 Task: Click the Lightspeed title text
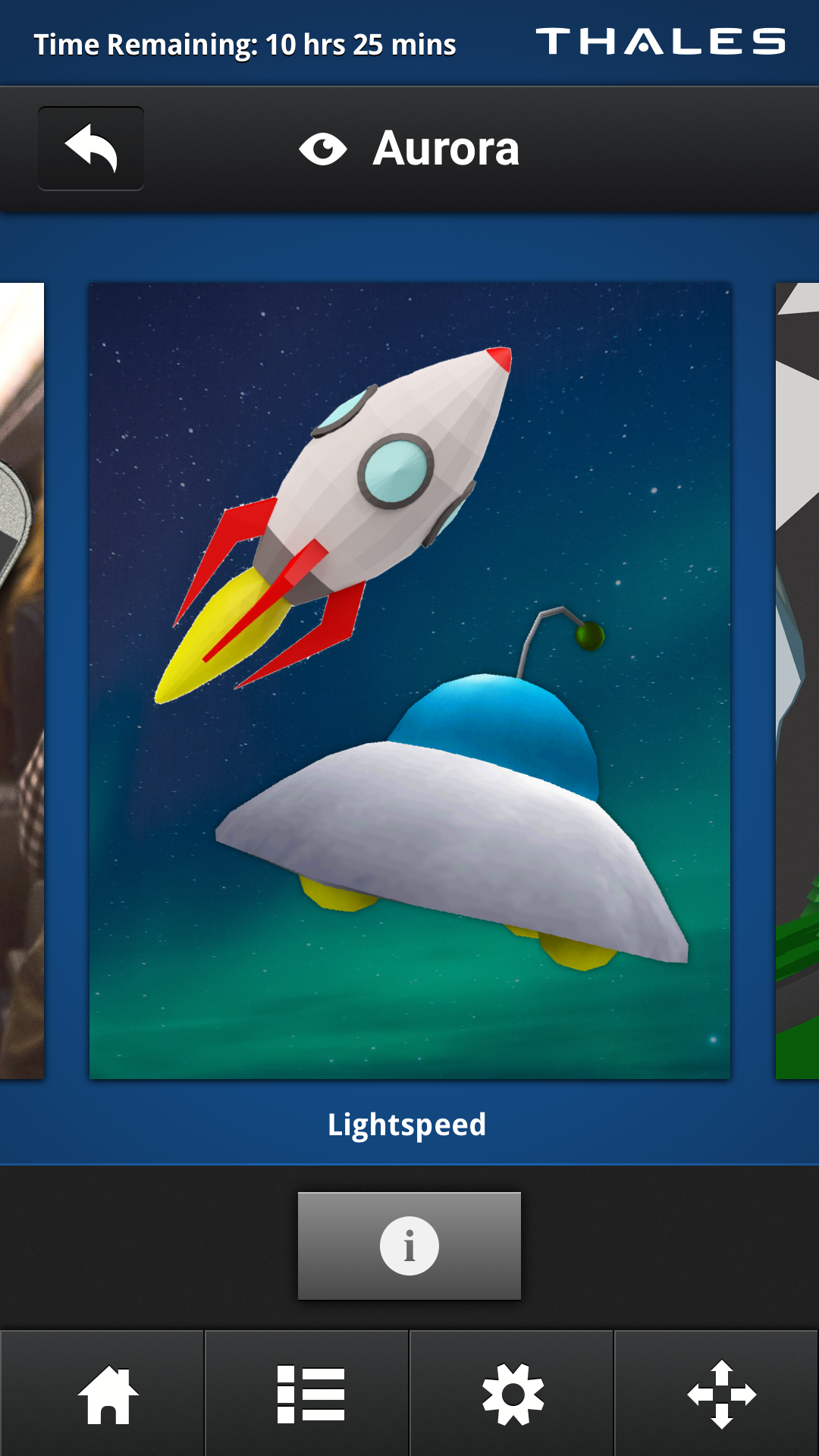407,1125
